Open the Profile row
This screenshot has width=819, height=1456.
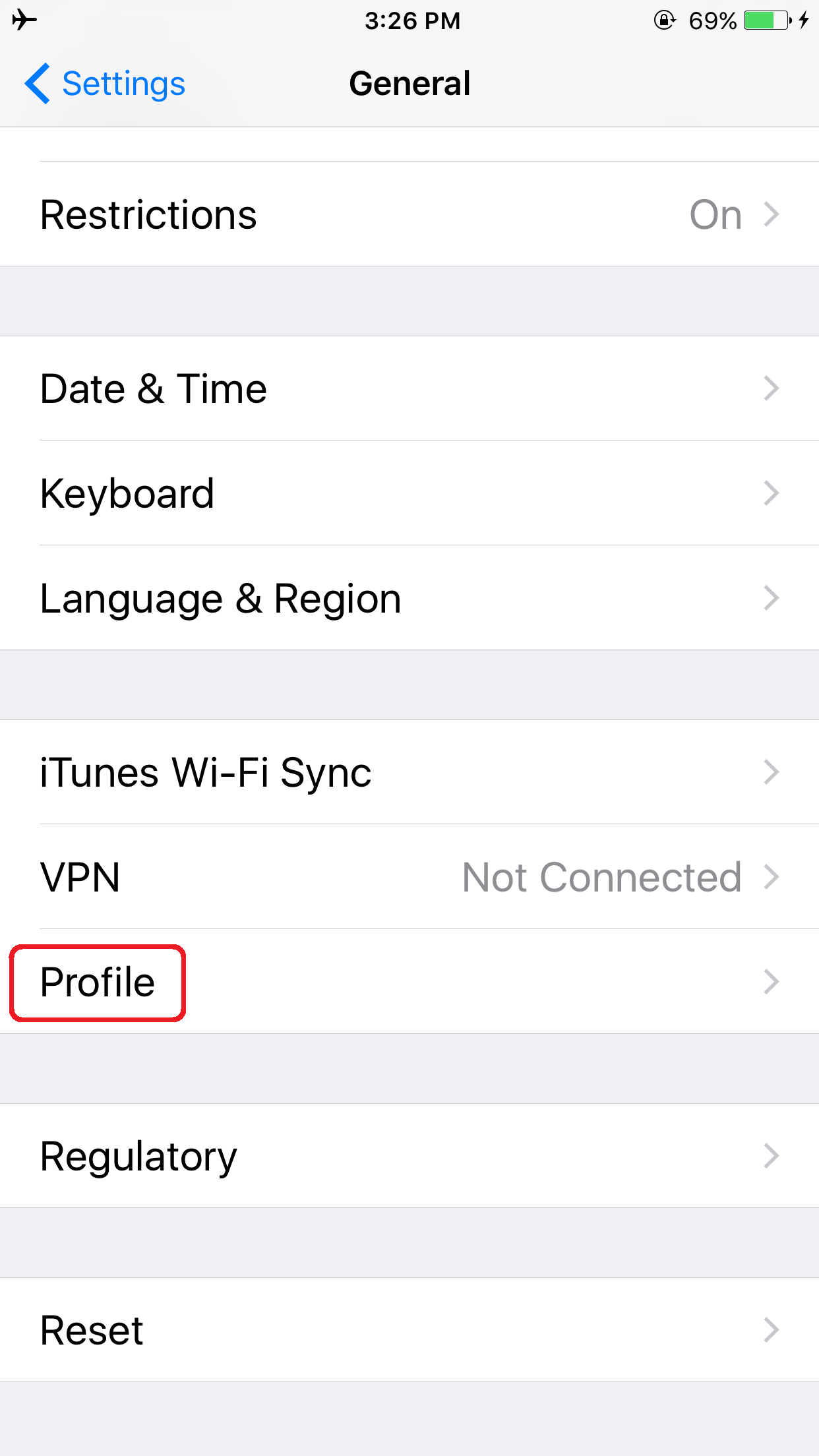409,982
